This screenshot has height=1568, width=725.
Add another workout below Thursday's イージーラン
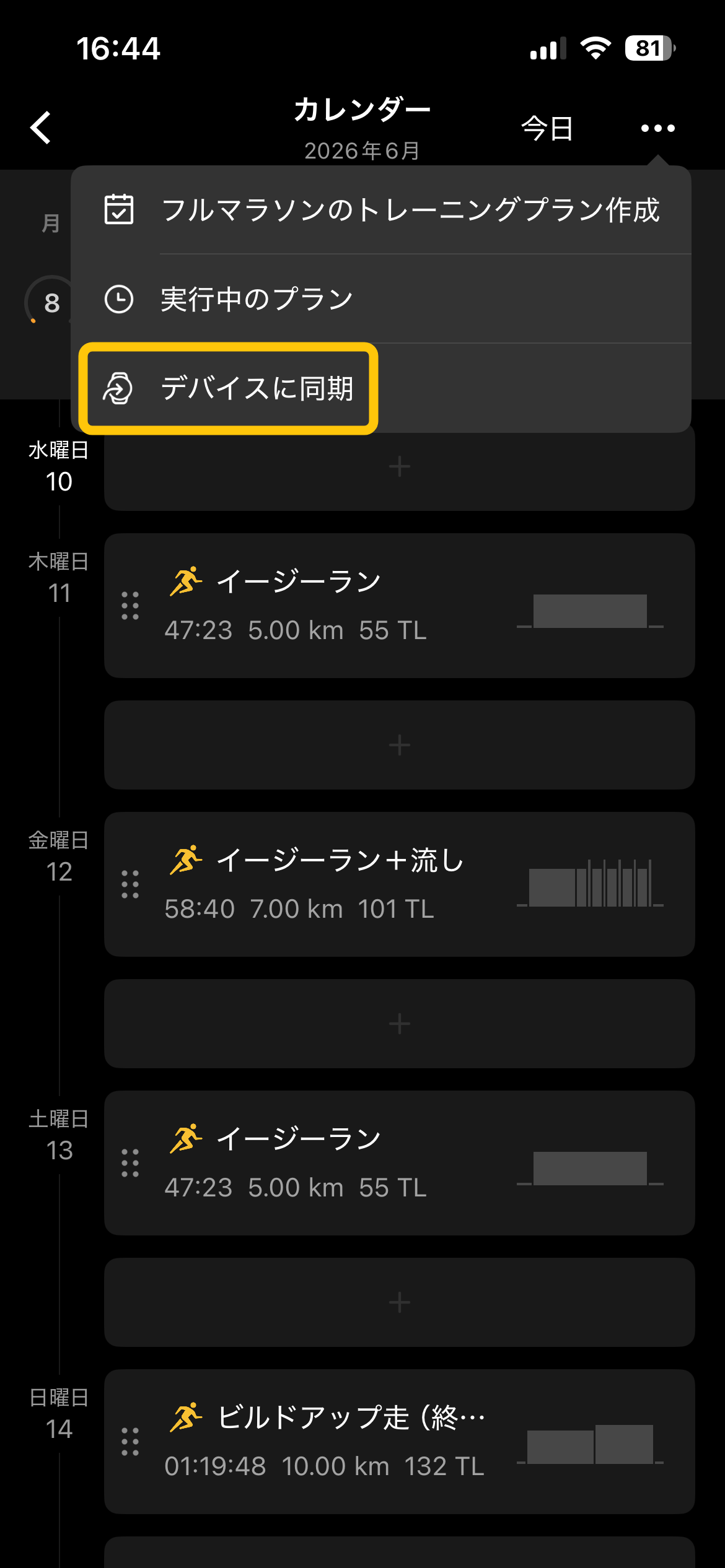click(x=400, y=745)
